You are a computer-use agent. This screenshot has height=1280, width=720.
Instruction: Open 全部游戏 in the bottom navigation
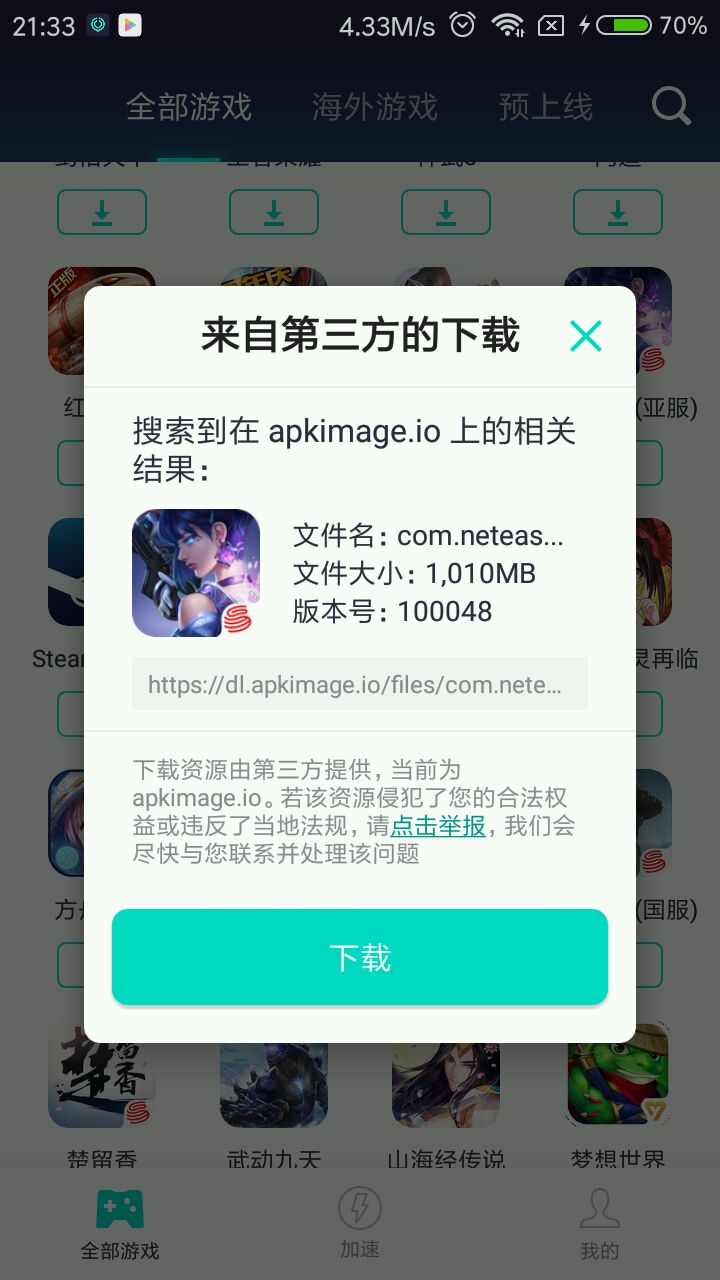[120, 1222]
